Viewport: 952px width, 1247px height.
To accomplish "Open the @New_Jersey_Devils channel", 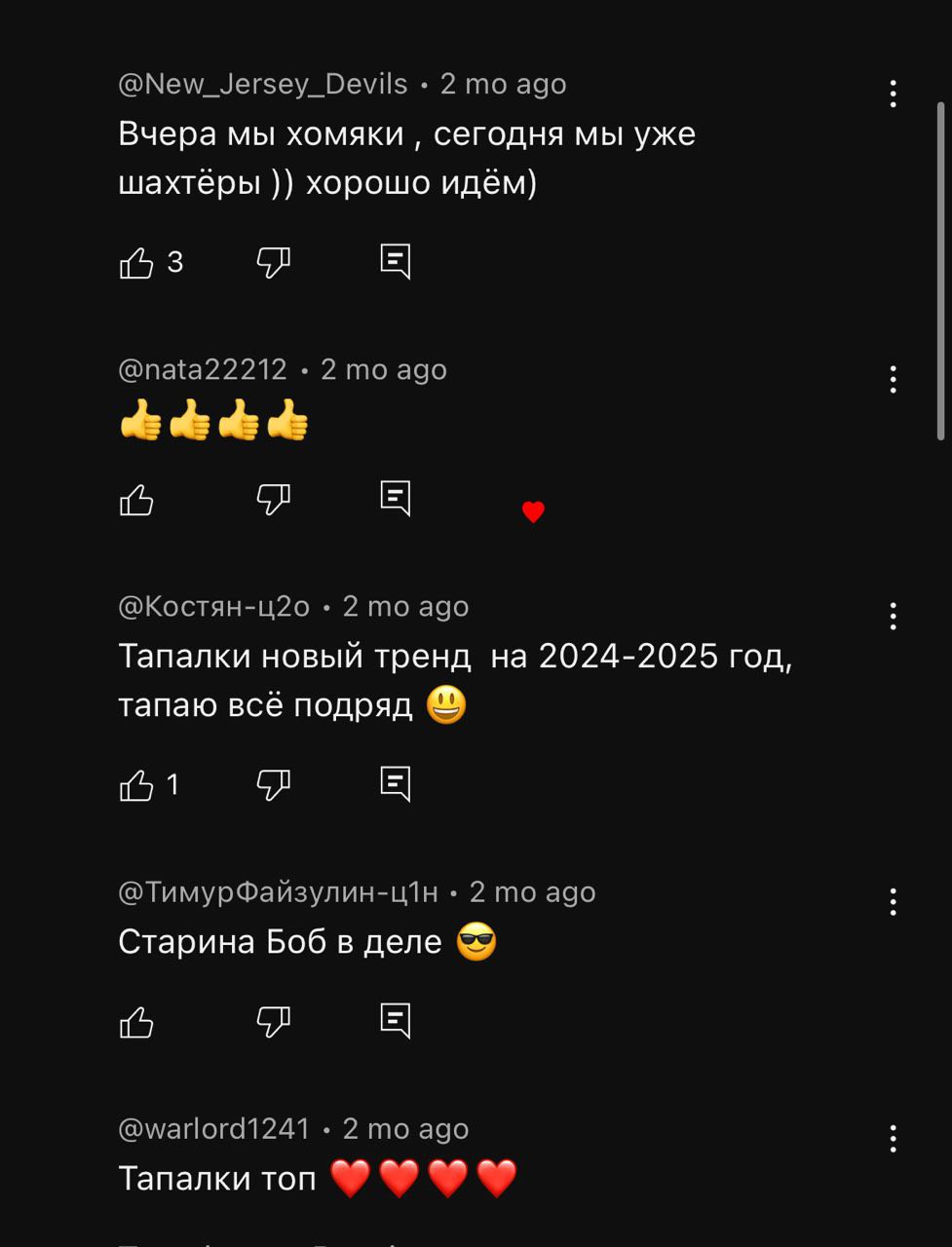I will [x=263, y=85].
